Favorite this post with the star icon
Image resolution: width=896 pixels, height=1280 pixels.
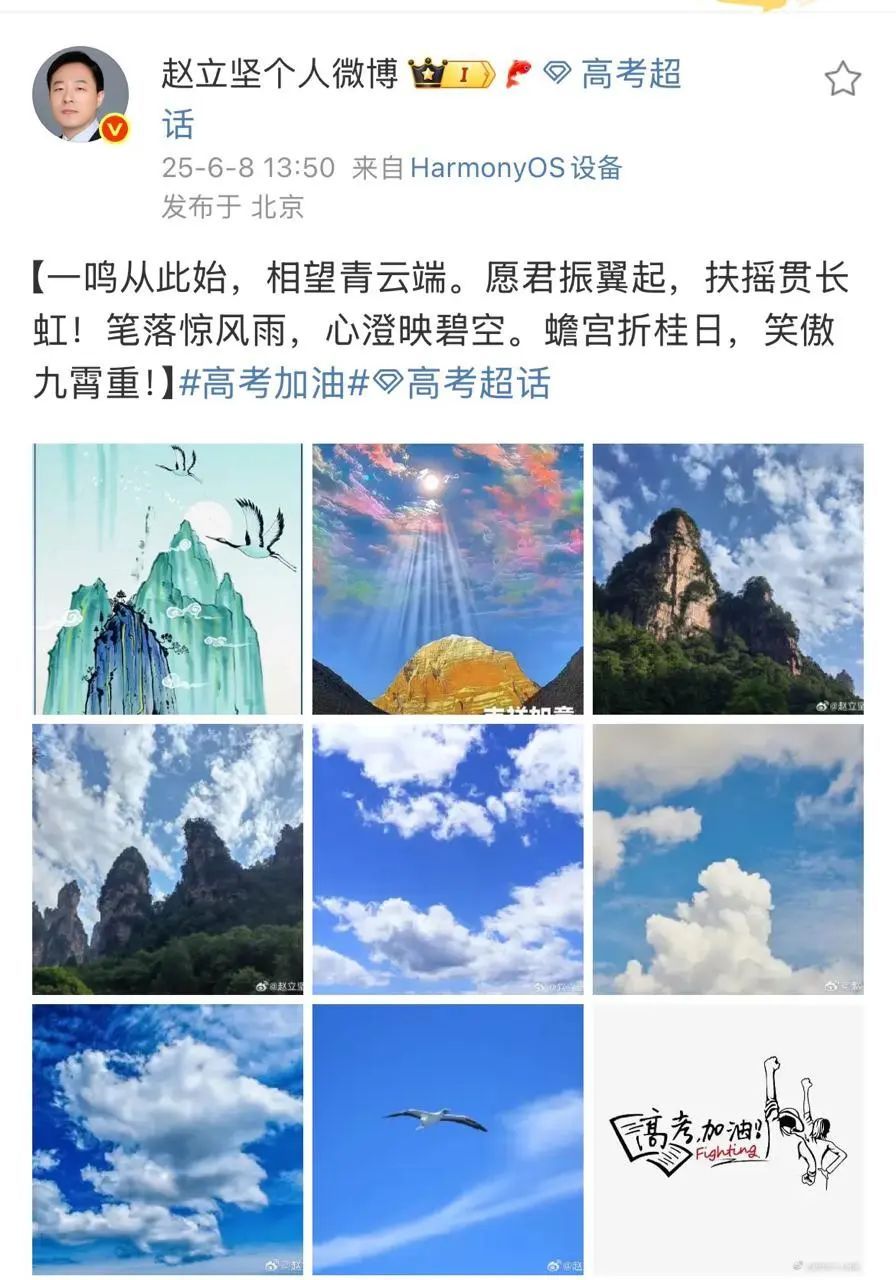(842, 79)
